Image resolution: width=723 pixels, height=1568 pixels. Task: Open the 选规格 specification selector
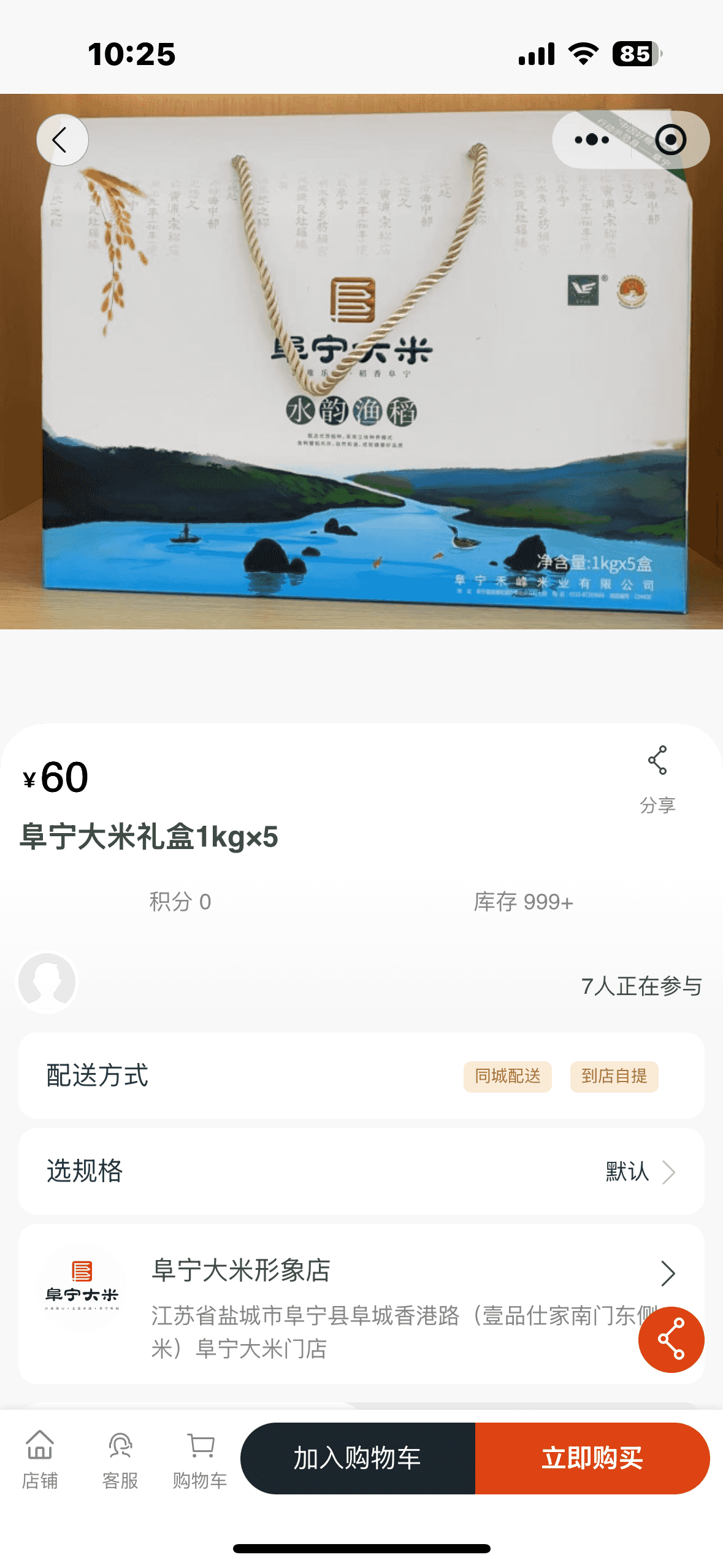[361, 1172]
